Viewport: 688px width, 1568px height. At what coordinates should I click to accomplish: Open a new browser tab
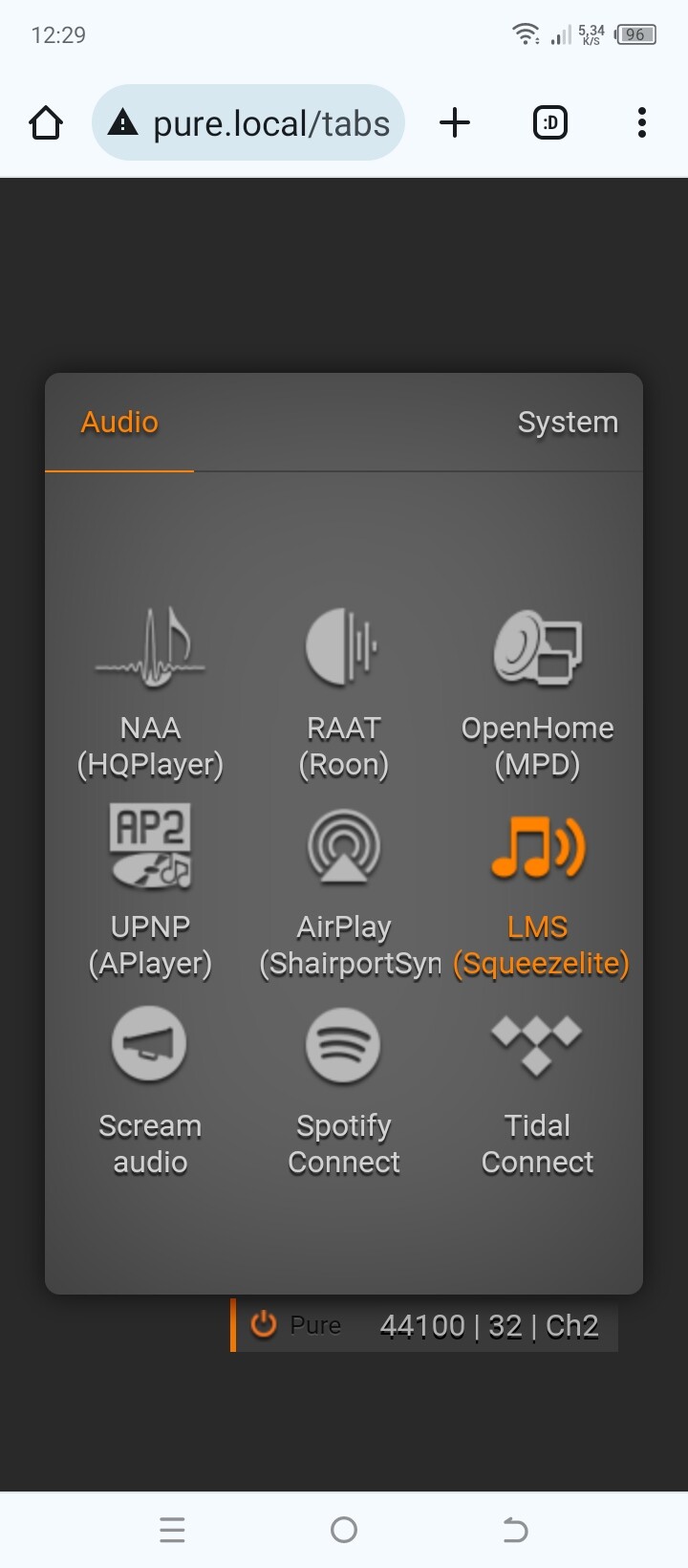(455, 123)
